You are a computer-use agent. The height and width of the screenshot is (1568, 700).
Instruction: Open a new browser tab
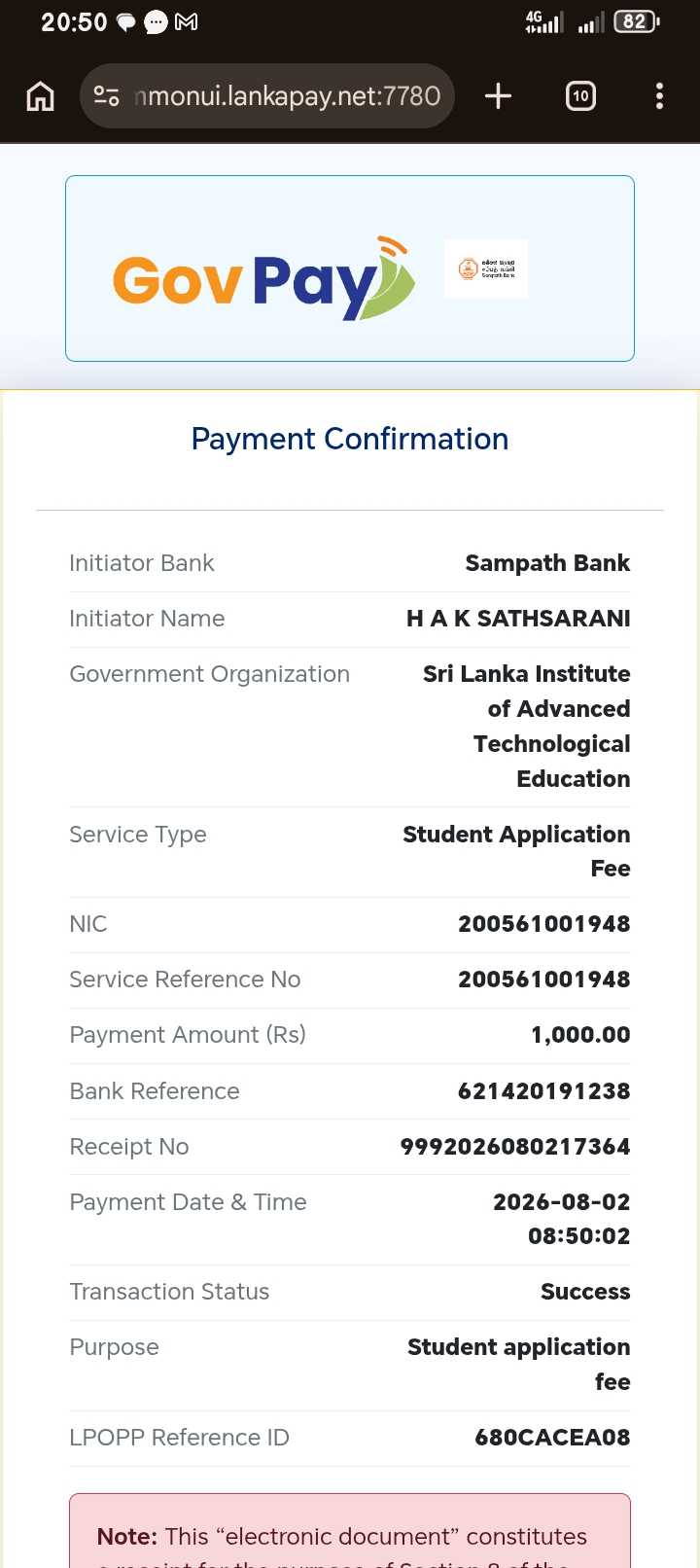pyautogui.click(x=498, y=95)
